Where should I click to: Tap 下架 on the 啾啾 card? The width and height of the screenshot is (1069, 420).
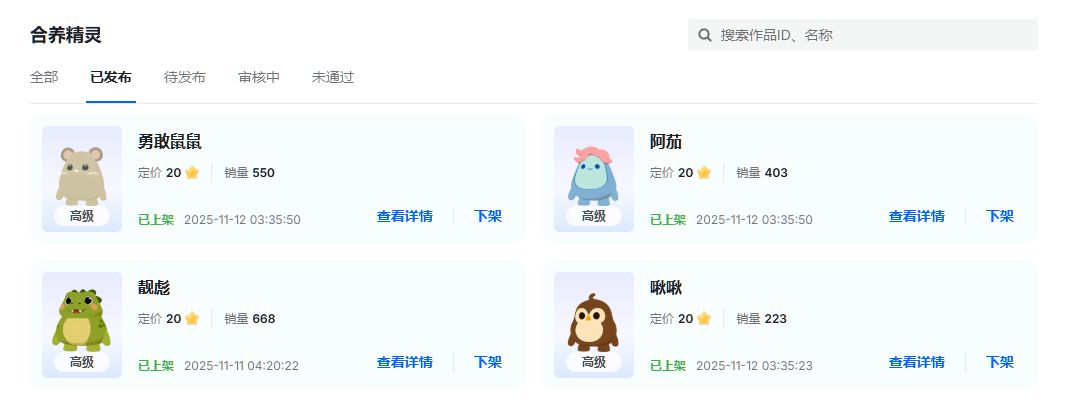click(1000, 362)
